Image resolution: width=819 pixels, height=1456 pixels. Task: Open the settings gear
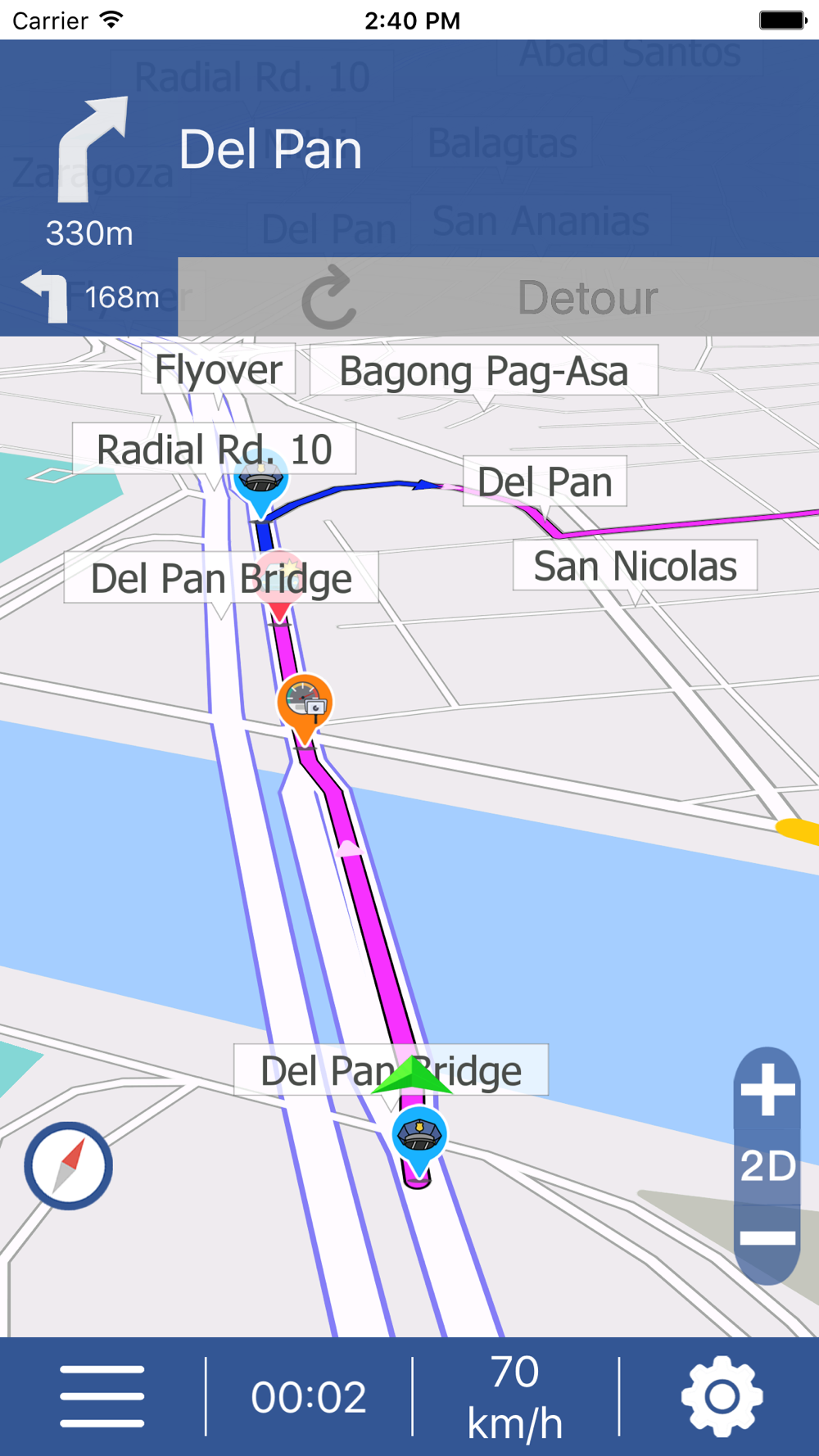pos(722,1396)
